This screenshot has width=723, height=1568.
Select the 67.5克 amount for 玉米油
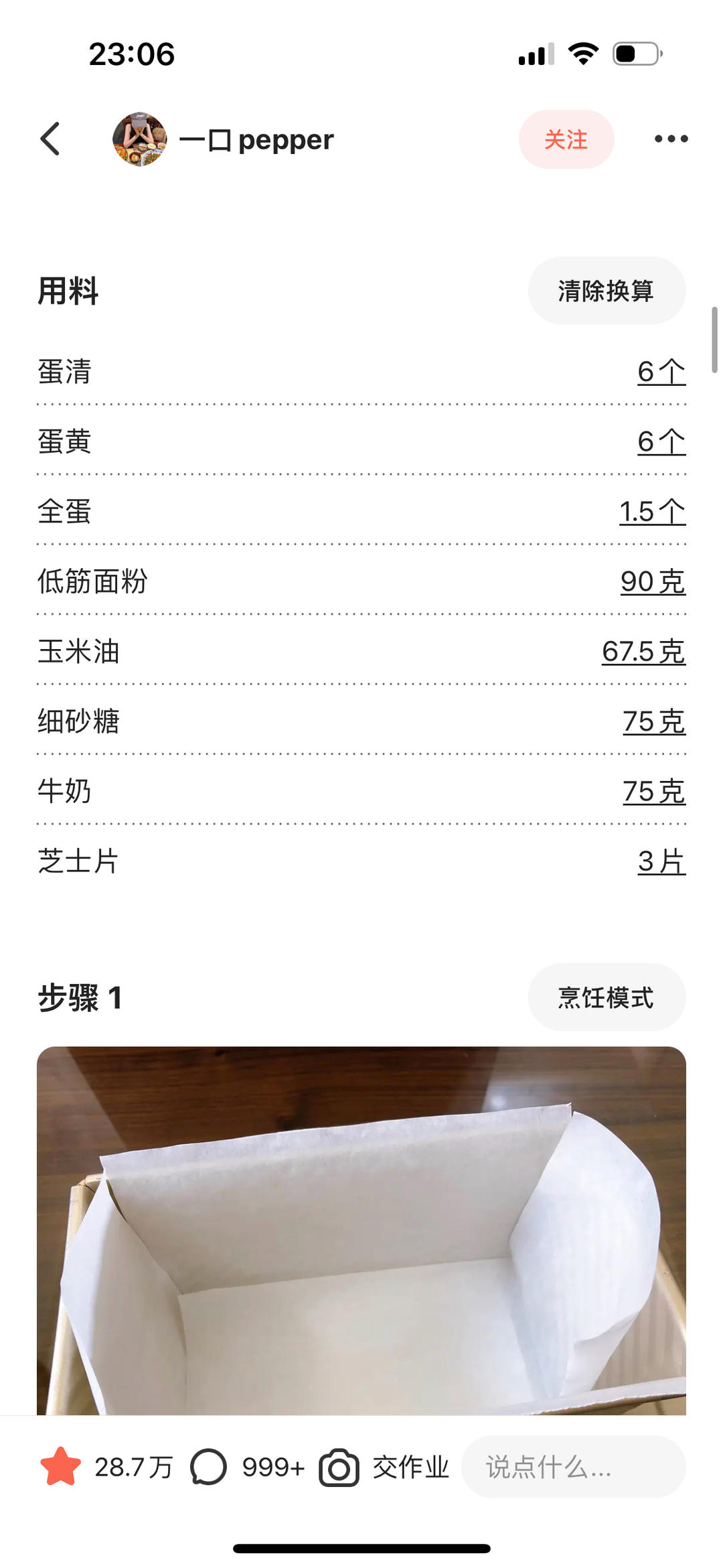pyautogui.click(x=643, y=652)
